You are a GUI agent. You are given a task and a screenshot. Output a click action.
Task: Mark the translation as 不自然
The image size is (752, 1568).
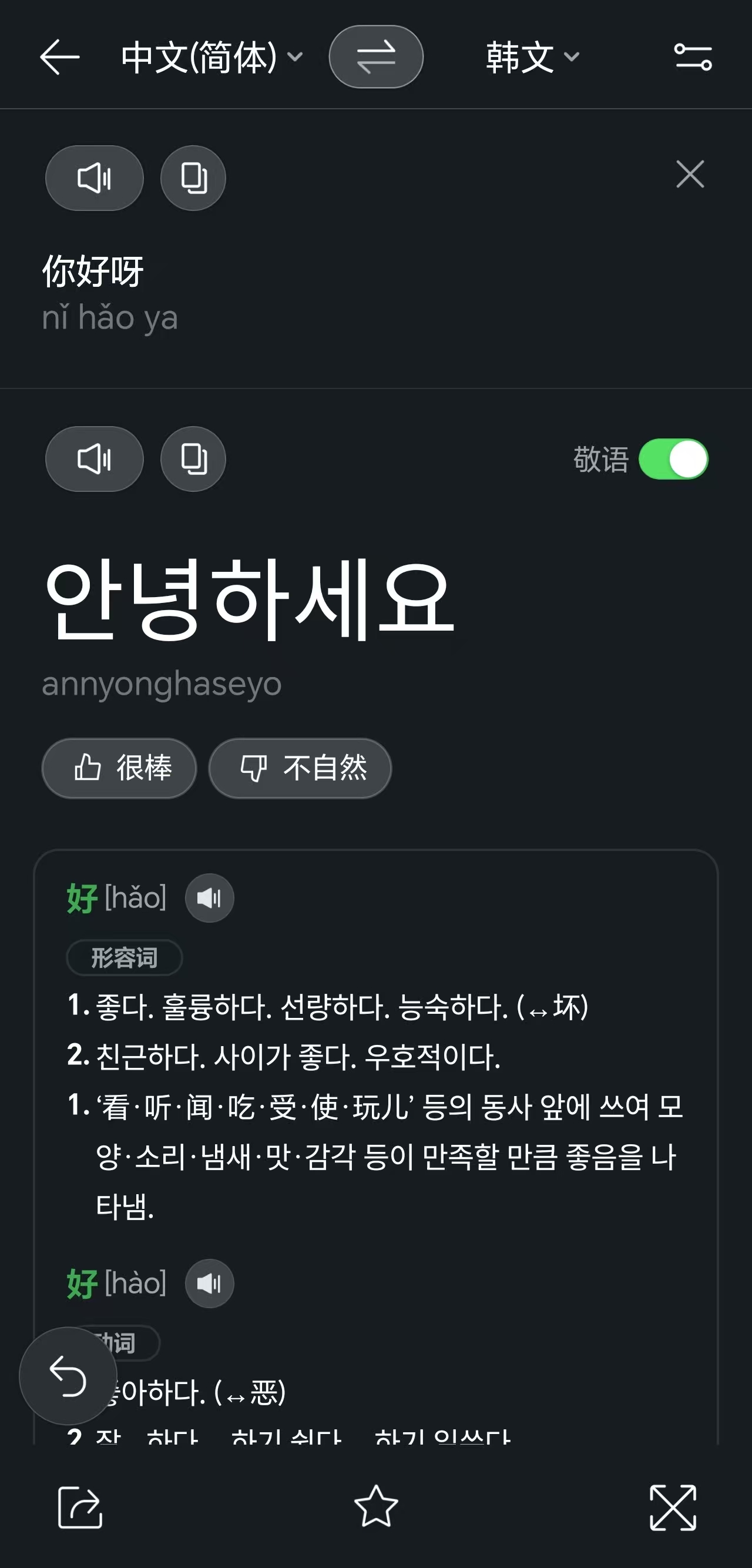(300, 768)
